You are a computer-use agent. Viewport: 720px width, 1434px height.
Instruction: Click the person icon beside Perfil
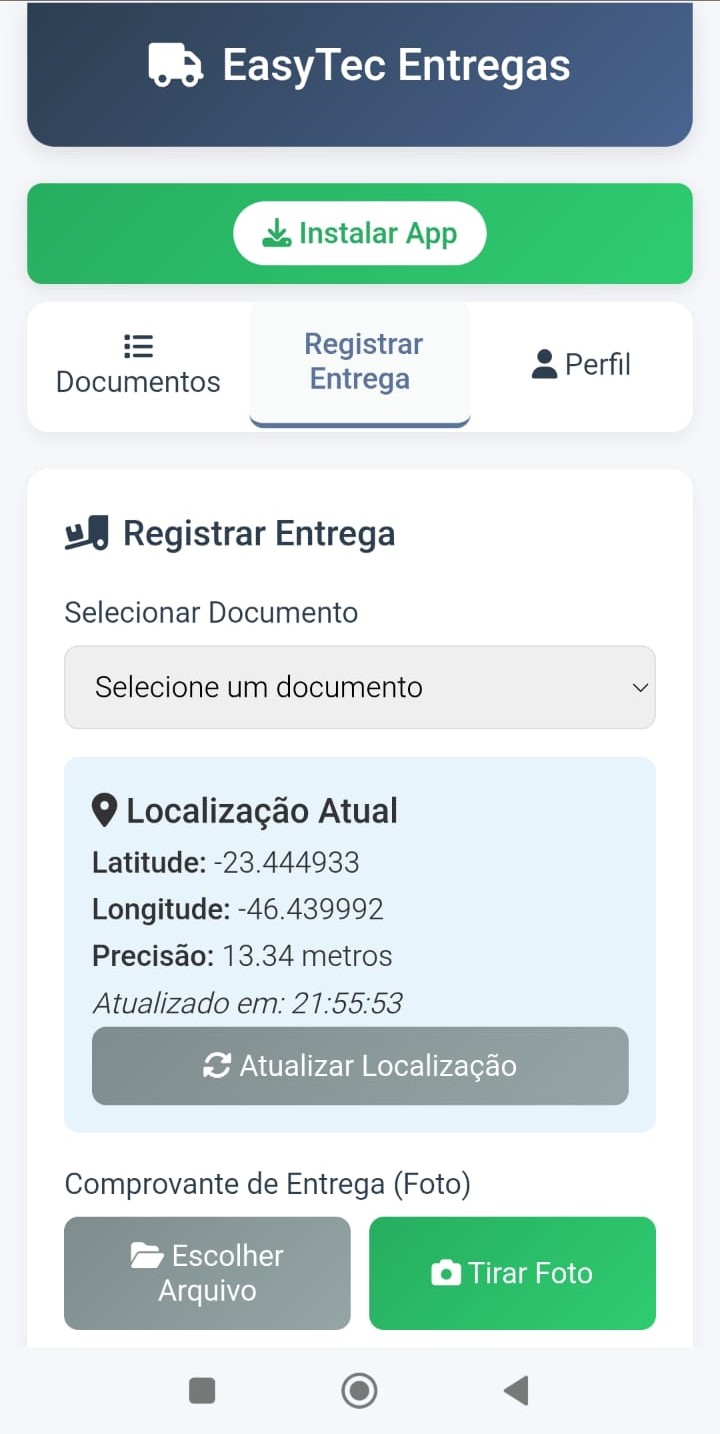(x=543, y=364)
